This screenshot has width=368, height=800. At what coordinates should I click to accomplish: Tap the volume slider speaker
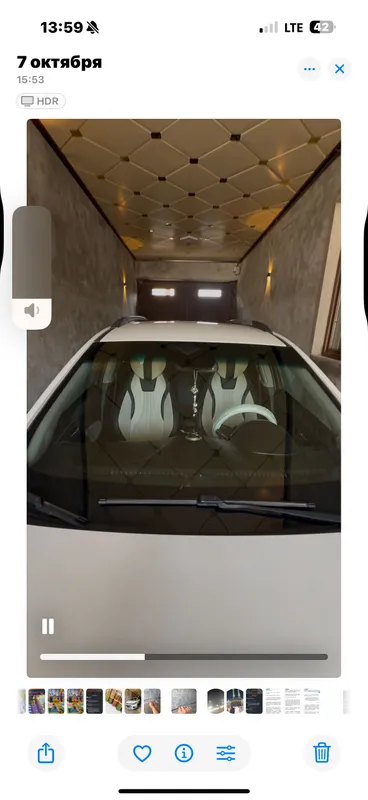pos(32,310)
